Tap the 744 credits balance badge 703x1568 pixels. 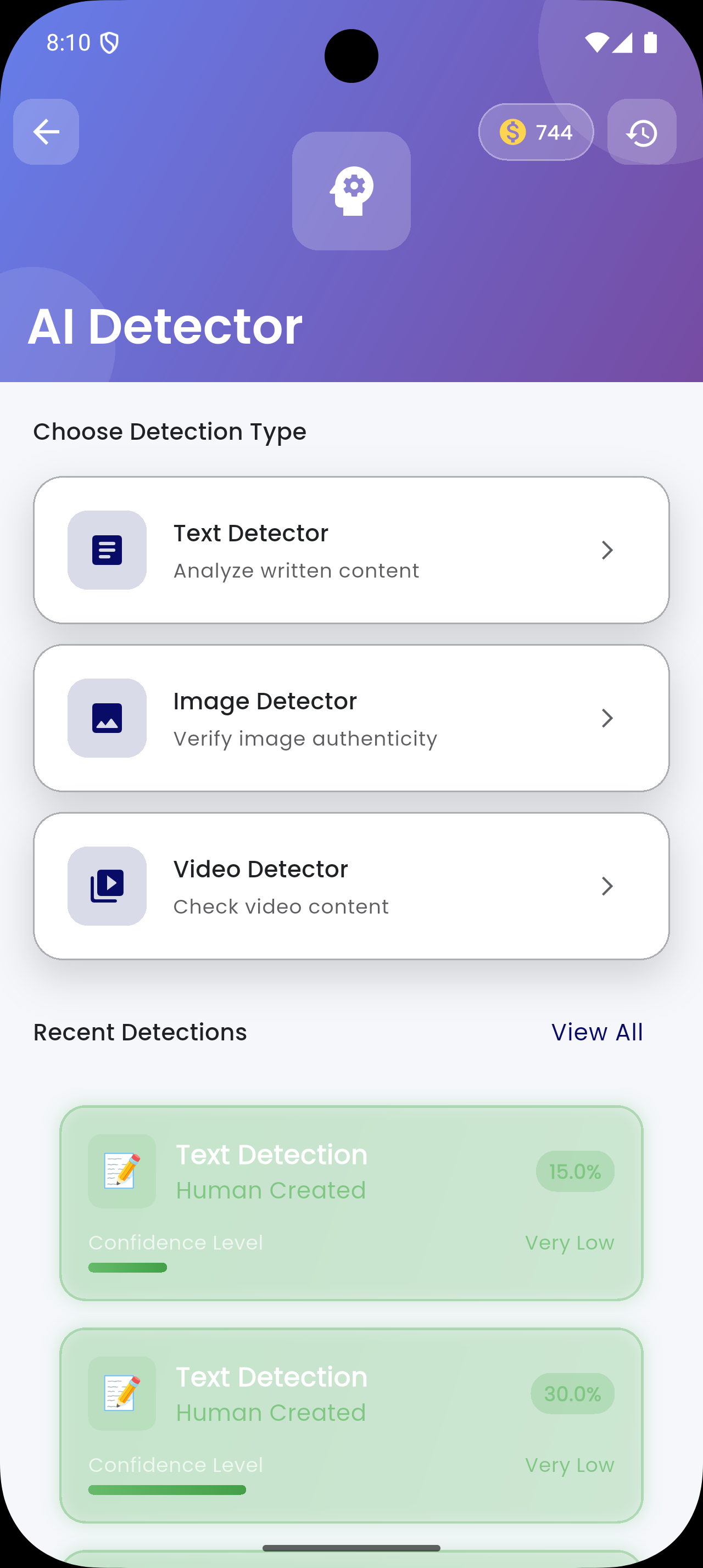point(536,131)
